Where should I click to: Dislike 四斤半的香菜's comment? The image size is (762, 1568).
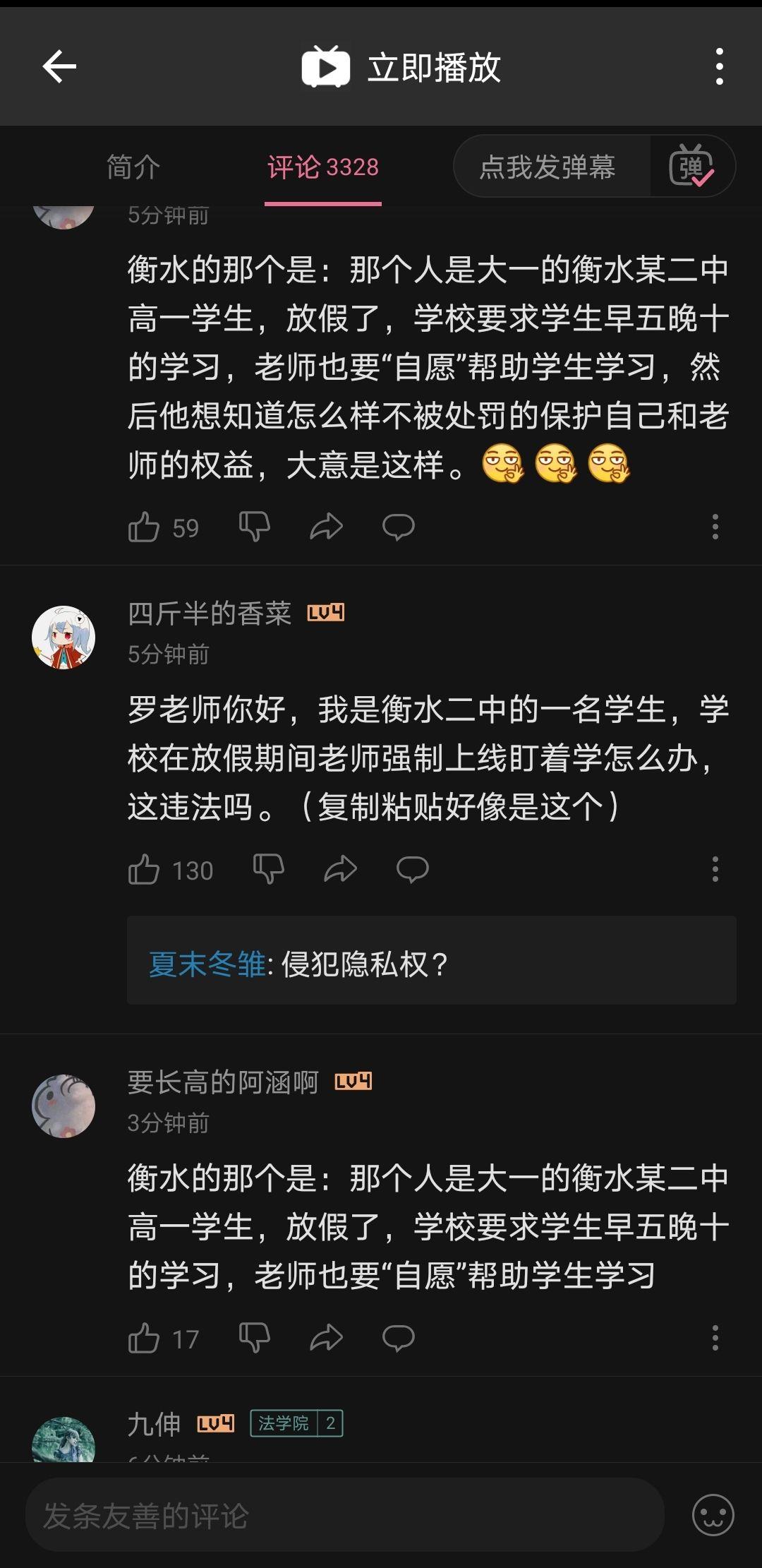[x=268, y=870]
